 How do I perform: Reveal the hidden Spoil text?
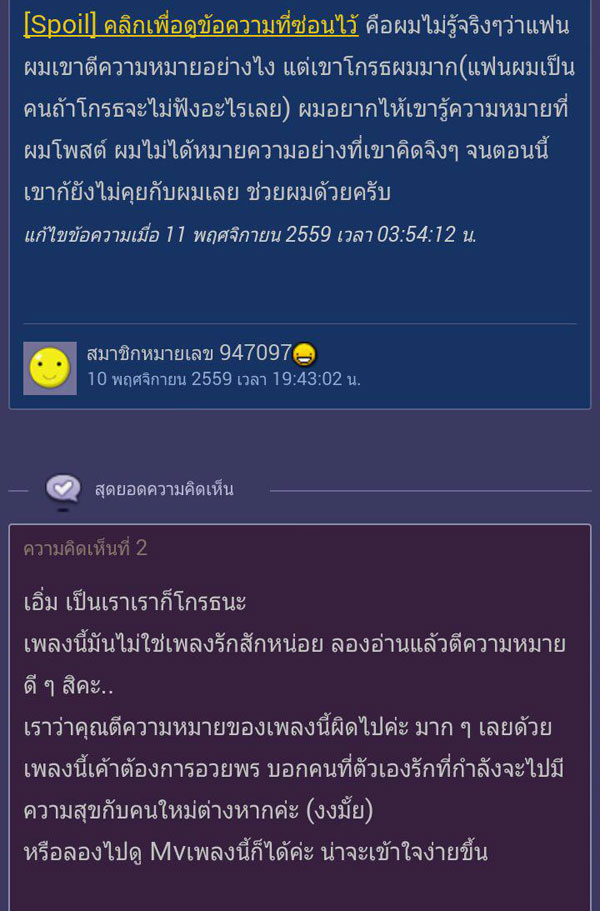[190, 25]
